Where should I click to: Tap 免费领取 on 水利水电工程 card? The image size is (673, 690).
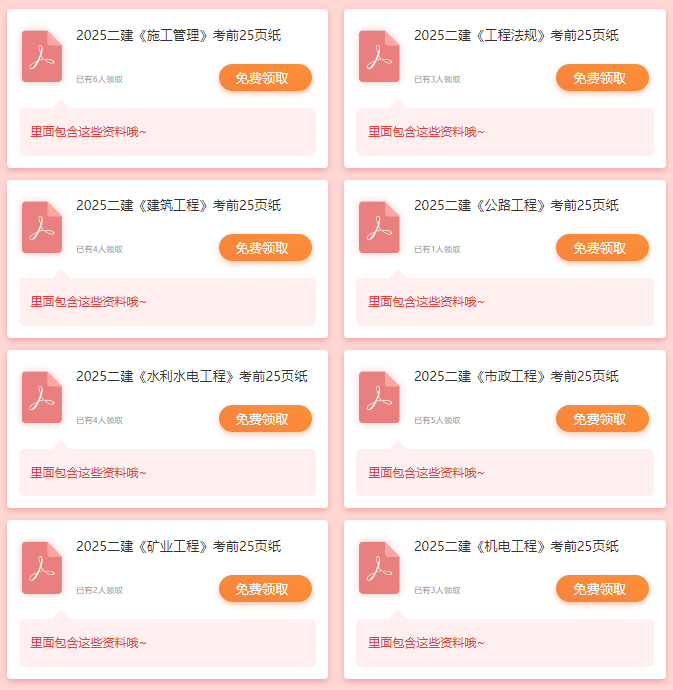[265, 419]
